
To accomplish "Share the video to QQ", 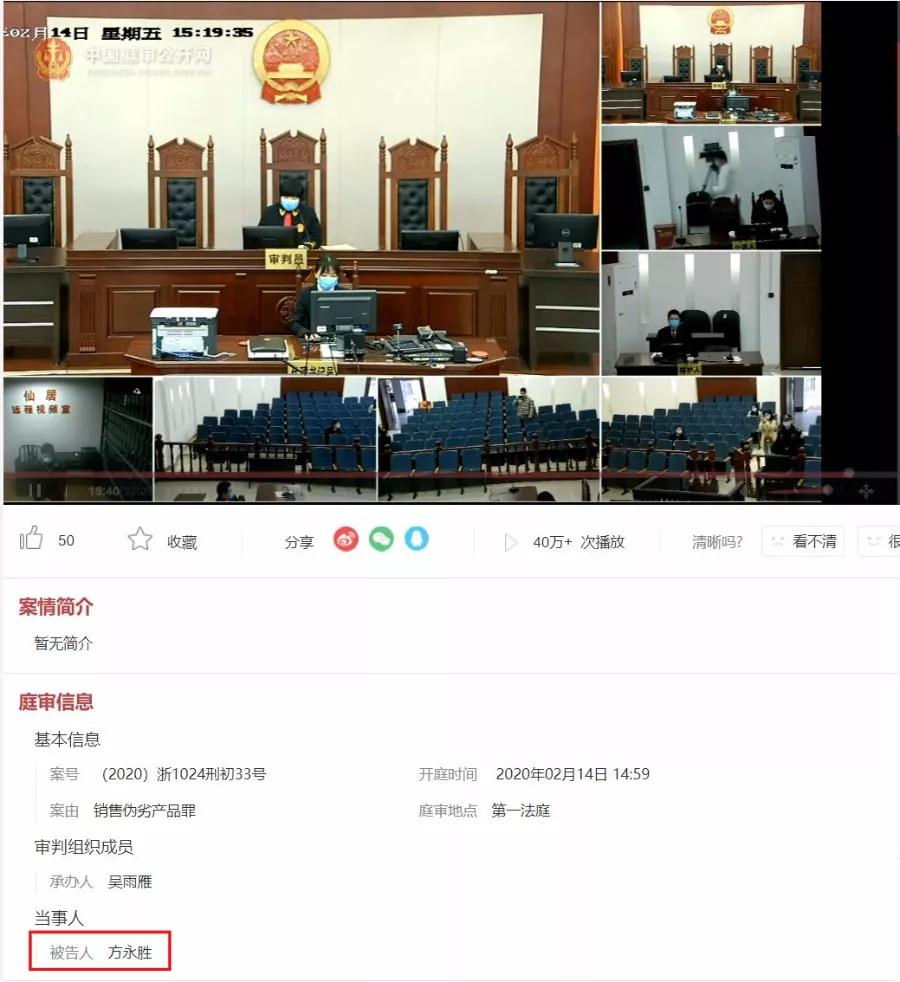I will click(x=417, y=539).
